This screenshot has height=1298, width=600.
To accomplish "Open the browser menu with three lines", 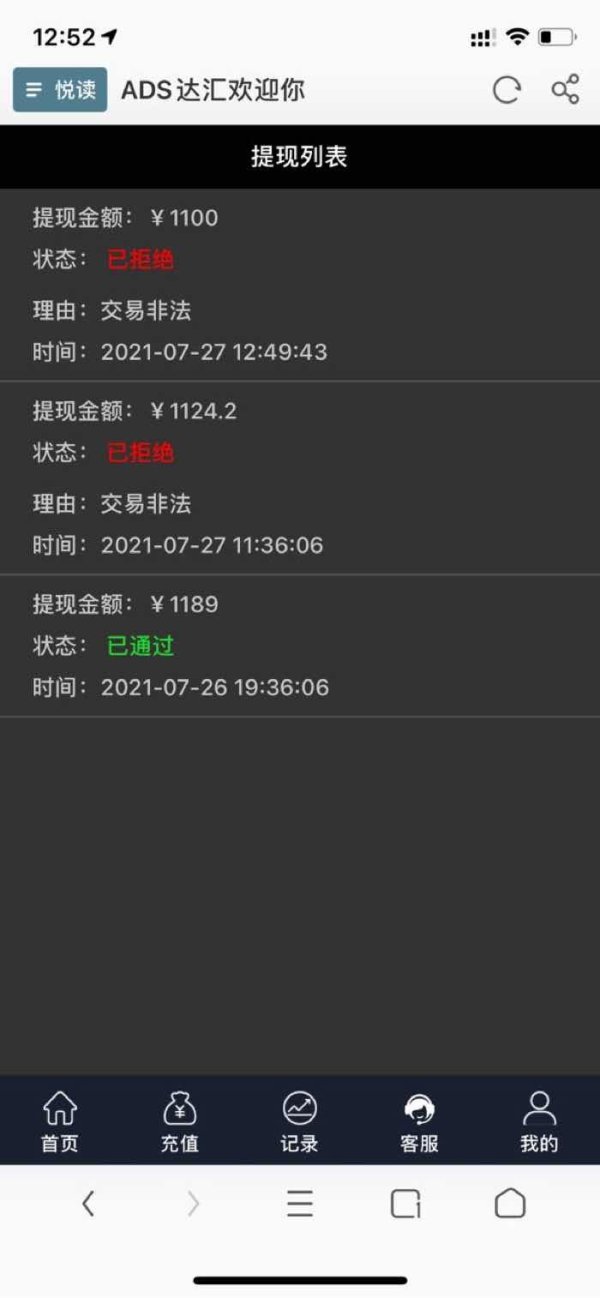I will click(x=300, y=1204).
